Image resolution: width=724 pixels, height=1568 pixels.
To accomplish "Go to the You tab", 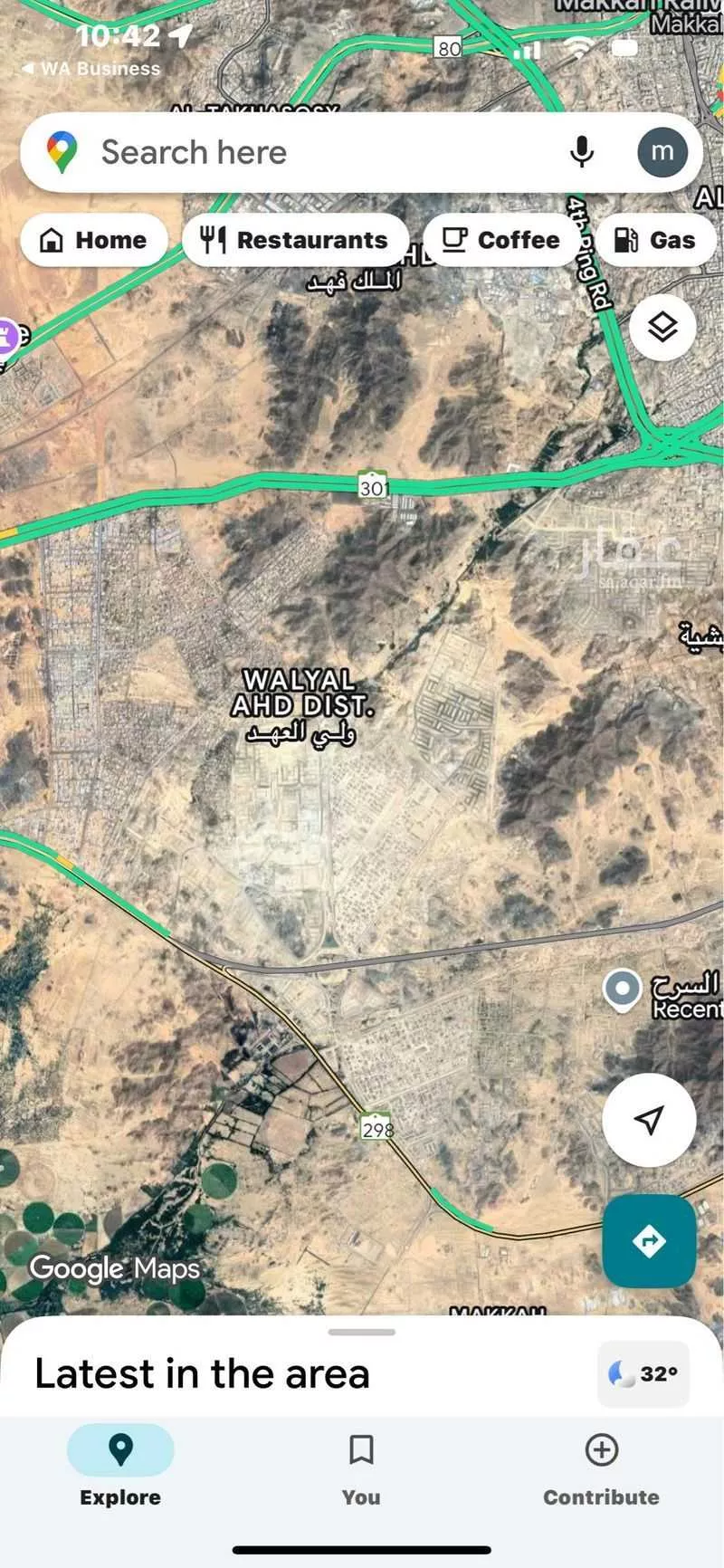I will [361, 1466].
